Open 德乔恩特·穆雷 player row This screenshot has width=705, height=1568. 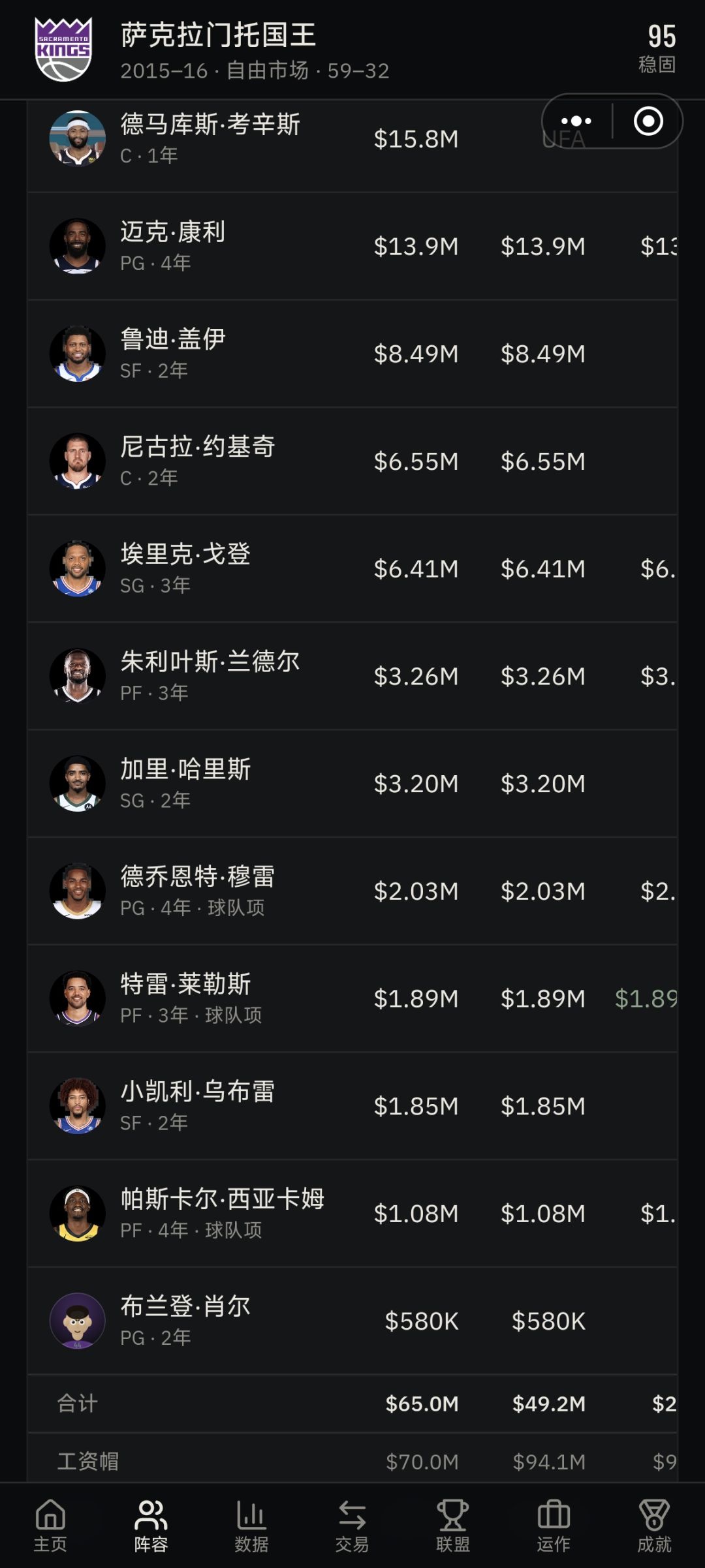352,891
